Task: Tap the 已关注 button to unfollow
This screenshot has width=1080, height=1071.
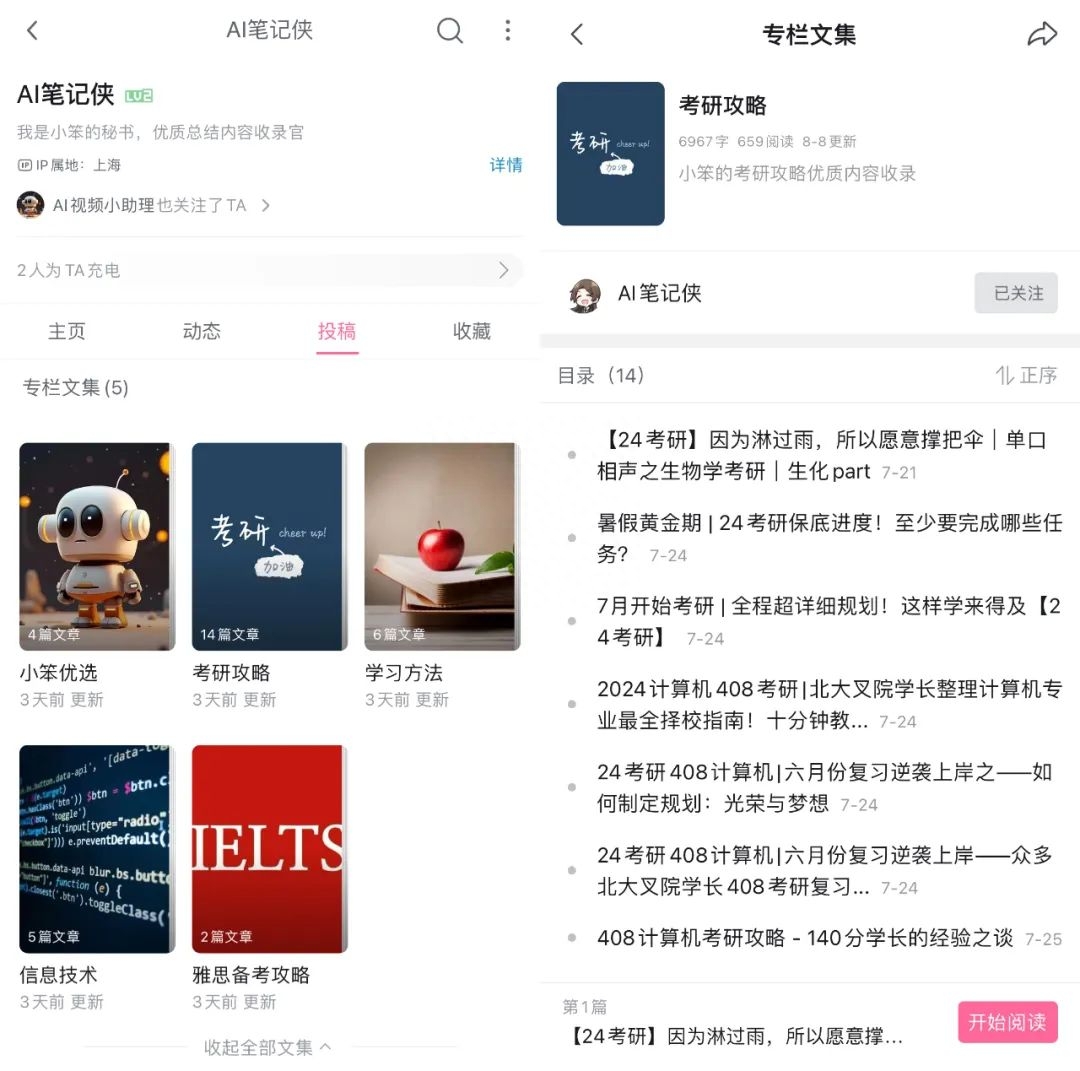Action: point(1016,293)
